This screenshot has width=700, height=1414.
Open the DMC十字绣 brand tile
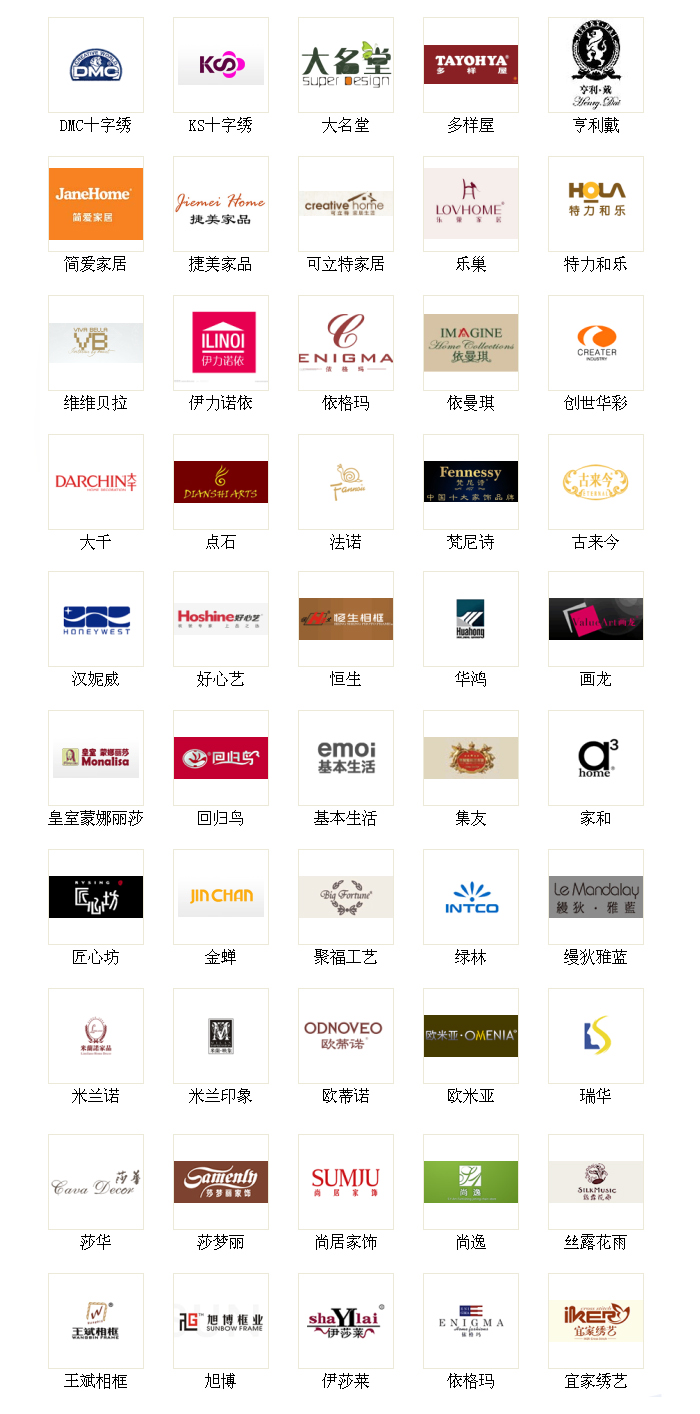point(96,65)
